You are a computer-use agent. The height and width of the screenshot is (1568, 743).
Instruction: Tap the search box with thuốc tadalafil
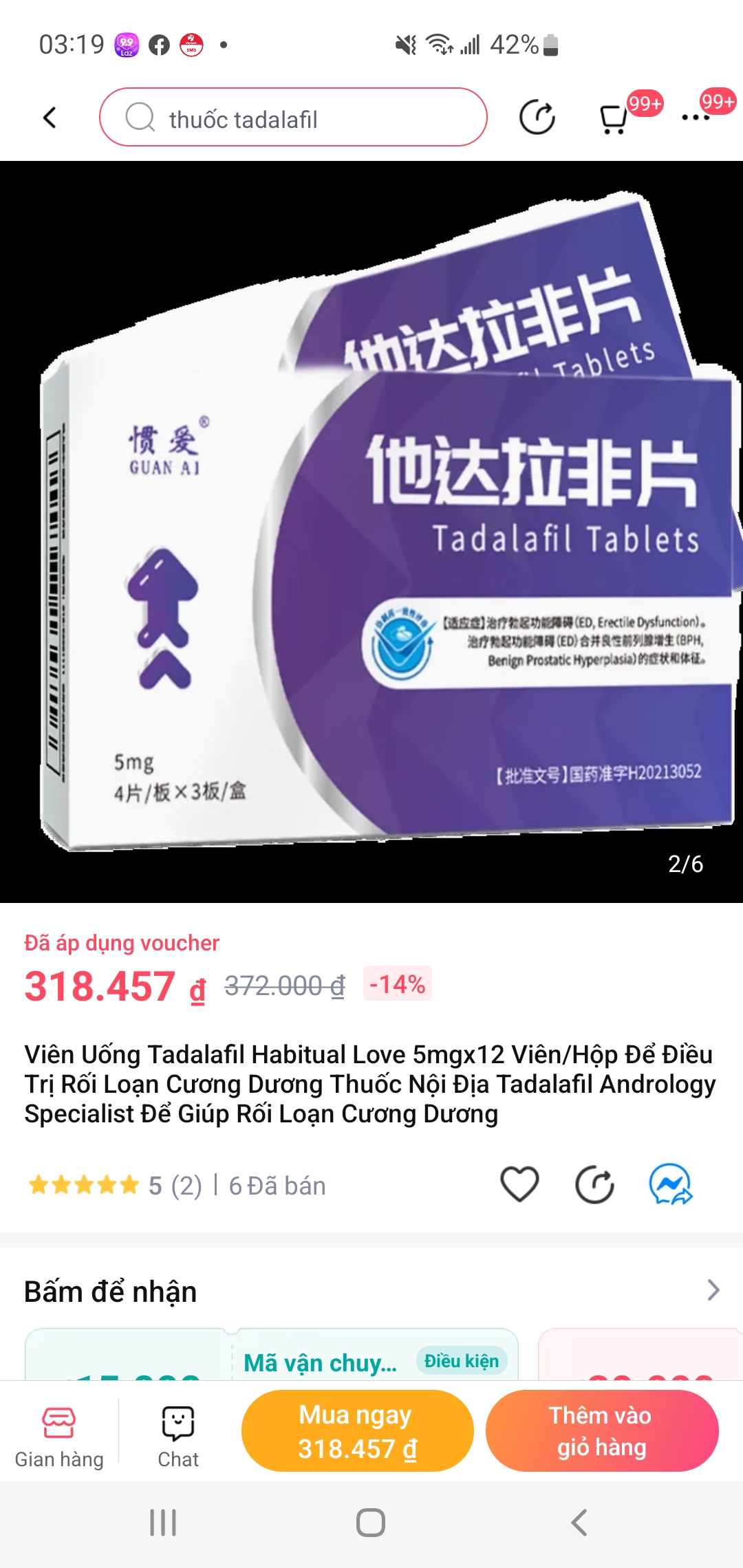click(293, 118)
